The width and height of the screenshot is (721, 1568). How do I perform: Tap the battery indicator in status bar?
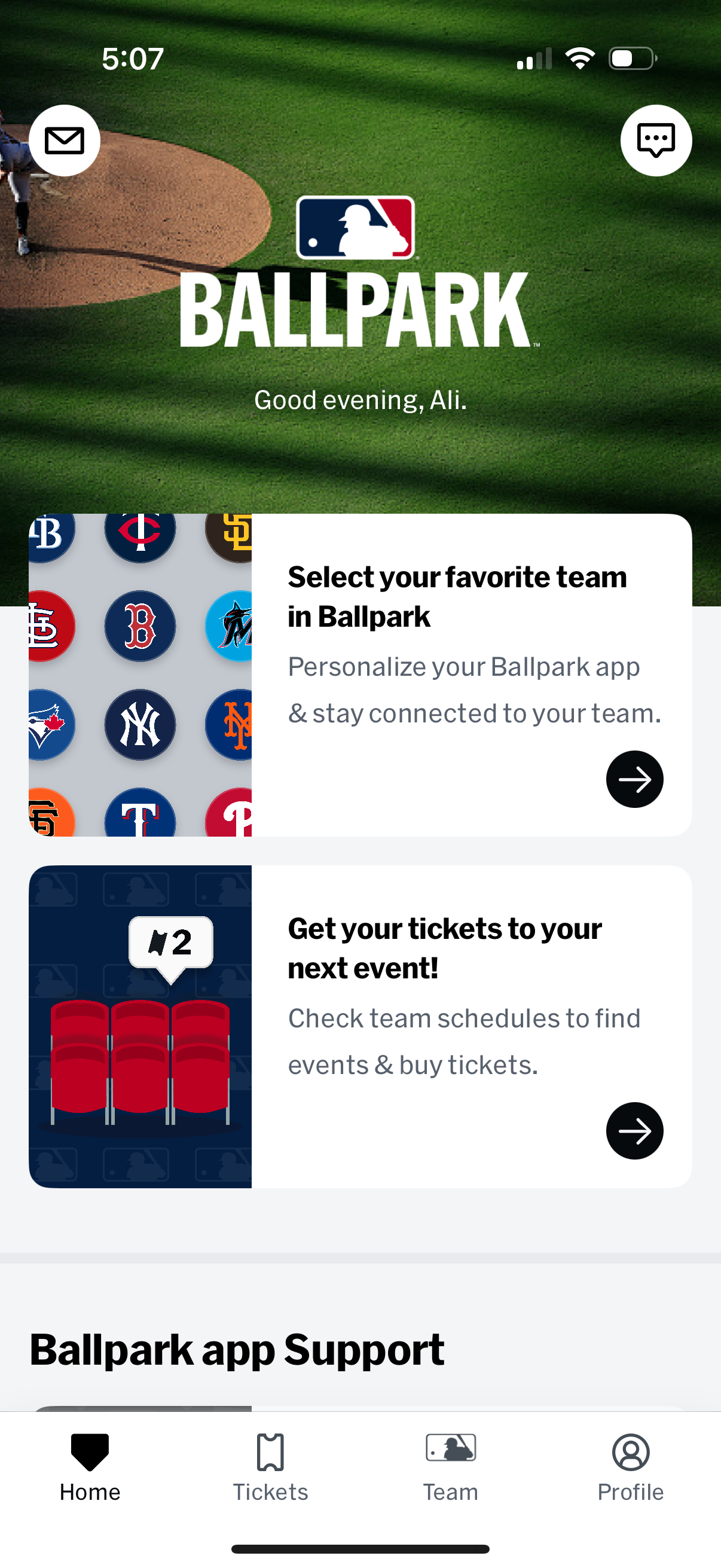[630, 59]
